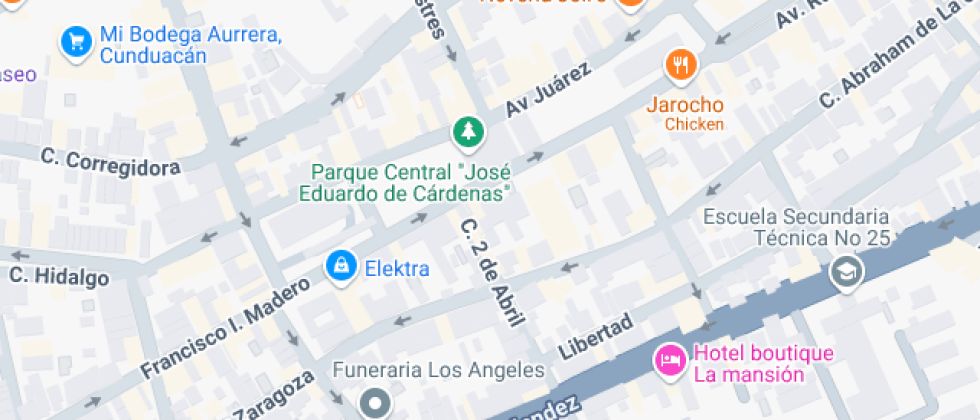Select the Escuela Secundaria Técnica No 25 pin
The width and height of the screenshot is (980, 420).
click(846, 271)
